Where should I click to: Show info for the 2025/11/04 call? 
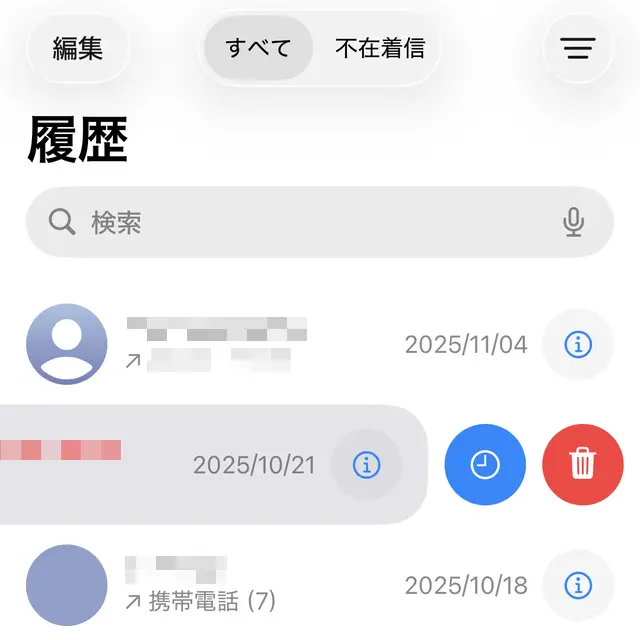coord(577,344)
